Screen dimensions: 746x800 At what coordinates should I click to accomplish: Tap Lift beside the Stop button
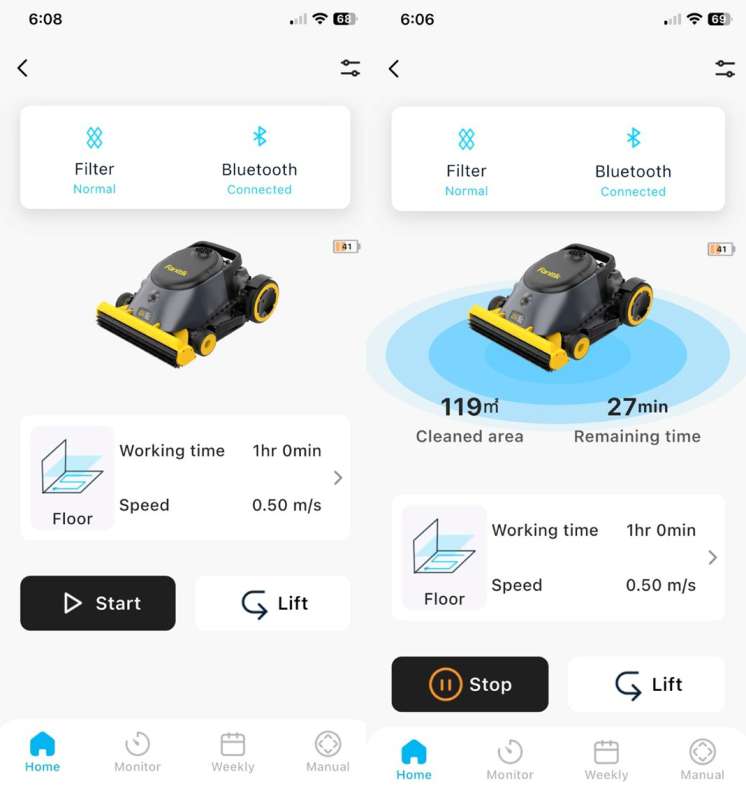tap(647, 684)
